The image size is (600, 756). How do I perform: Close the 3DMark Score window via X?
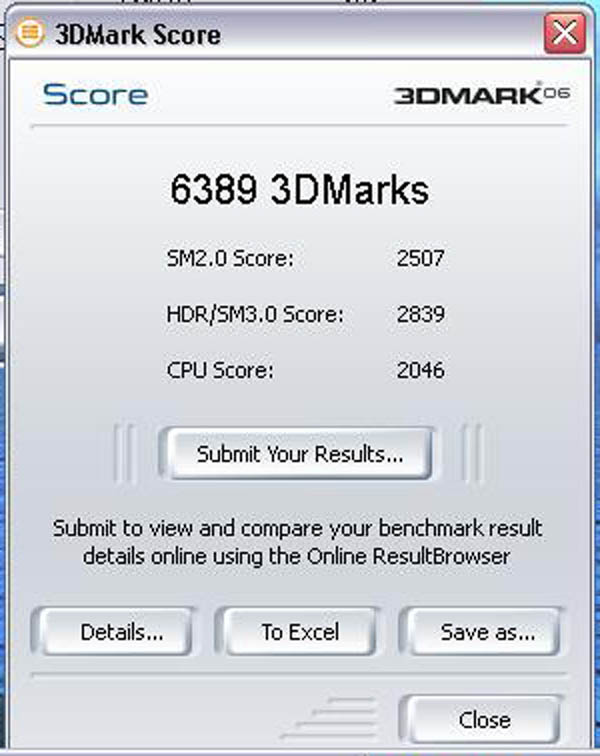[564, 36]
